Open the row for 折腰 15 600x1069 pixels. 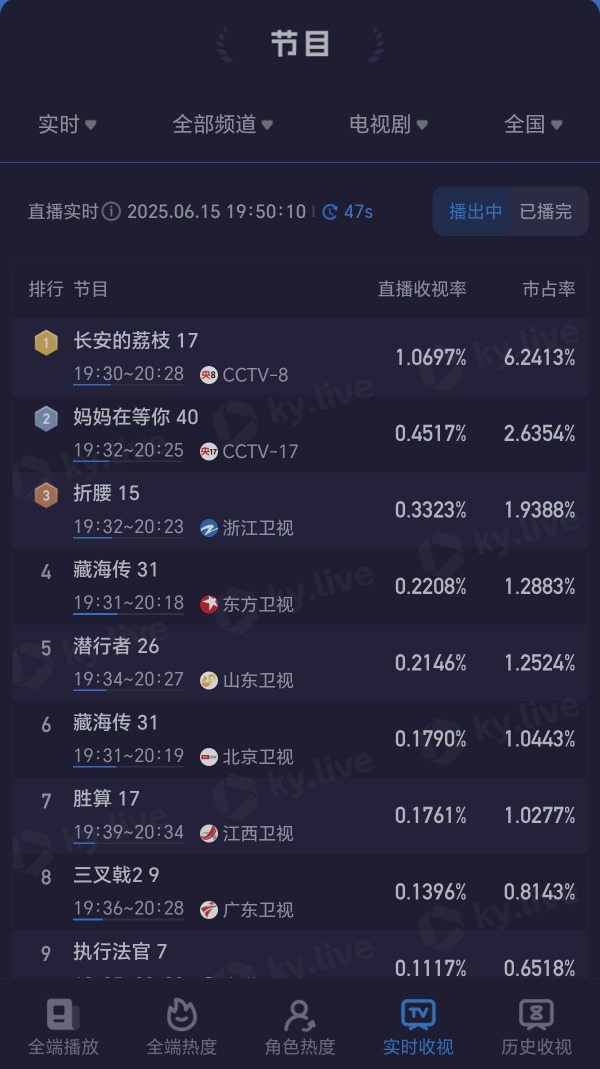coord(300,509)
